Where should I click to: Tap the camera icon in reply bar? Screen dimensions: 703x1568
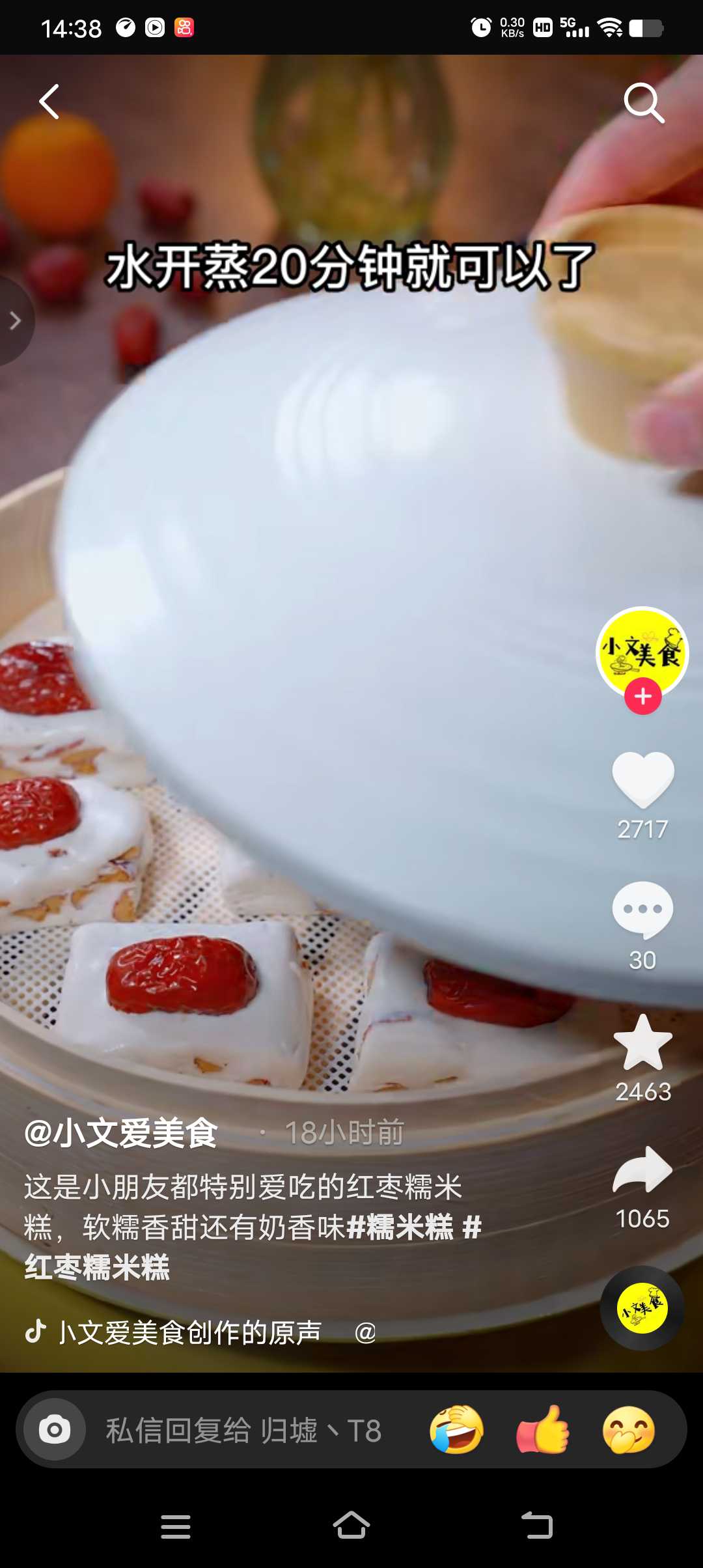tap(55, 1430)
